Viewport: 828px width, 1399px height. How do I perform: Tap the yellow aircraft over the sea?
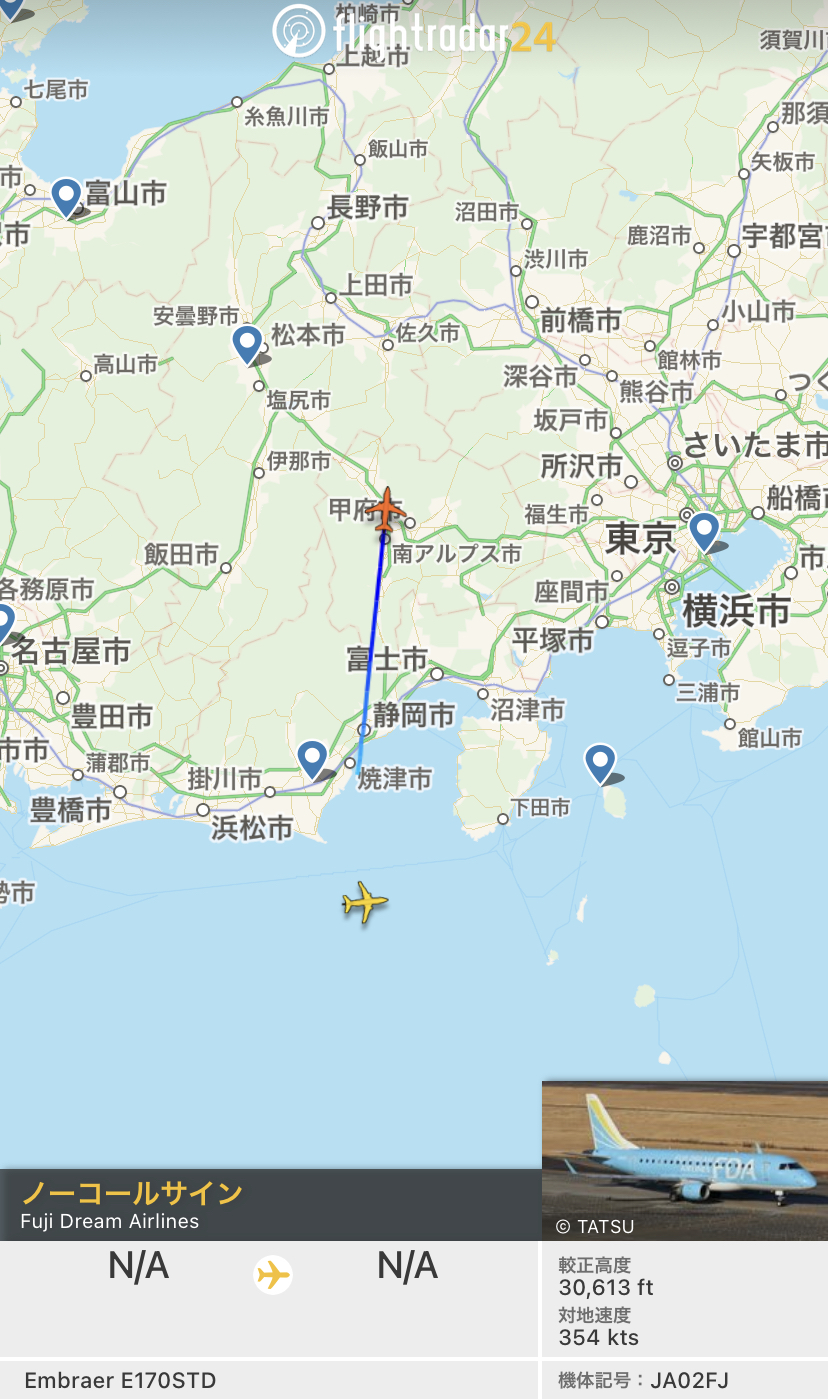(365, 902)
